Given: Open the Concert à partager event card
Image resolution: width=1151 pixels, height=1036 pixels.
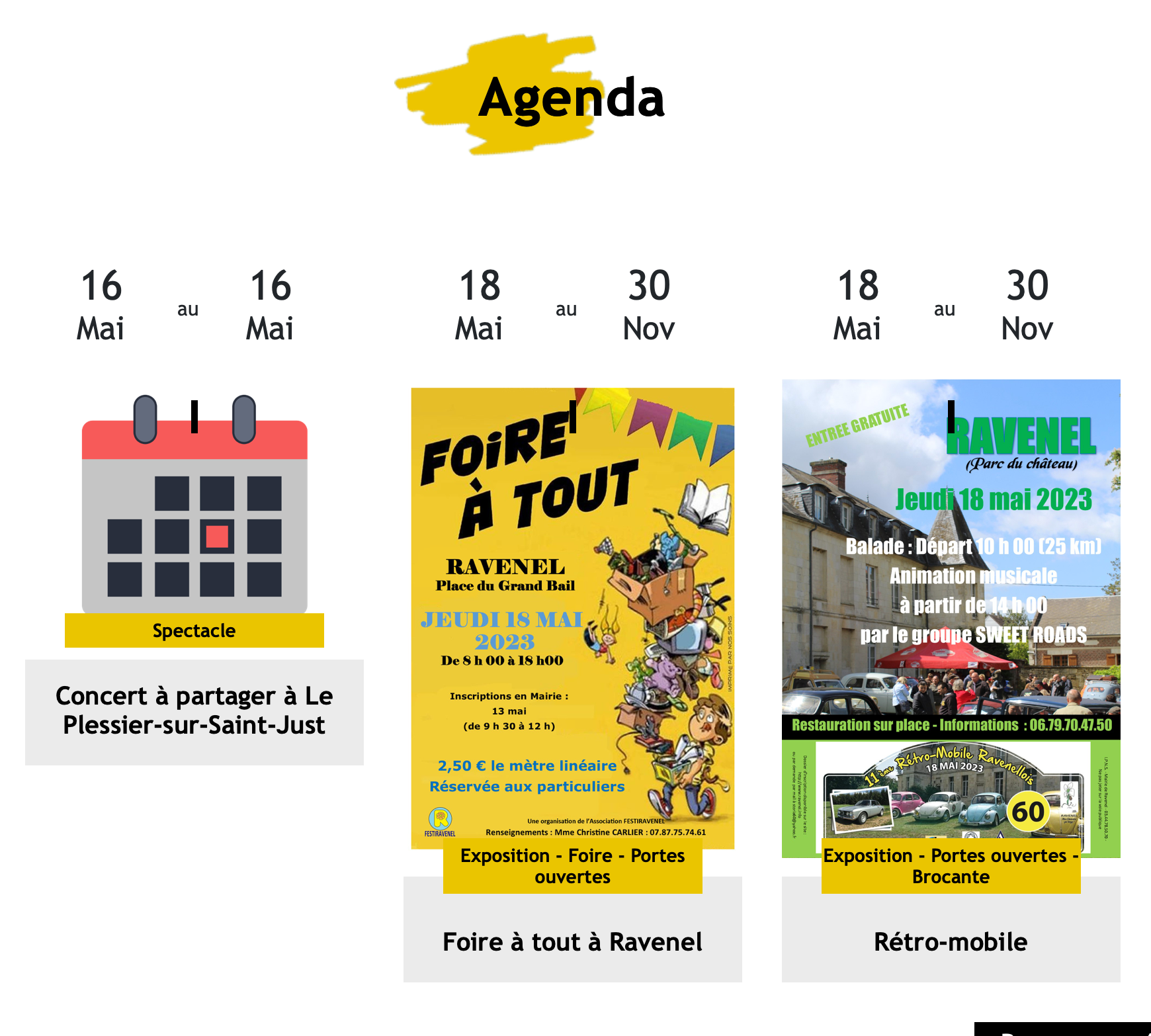Looking at the screenshot, I should tap(194, 711).
